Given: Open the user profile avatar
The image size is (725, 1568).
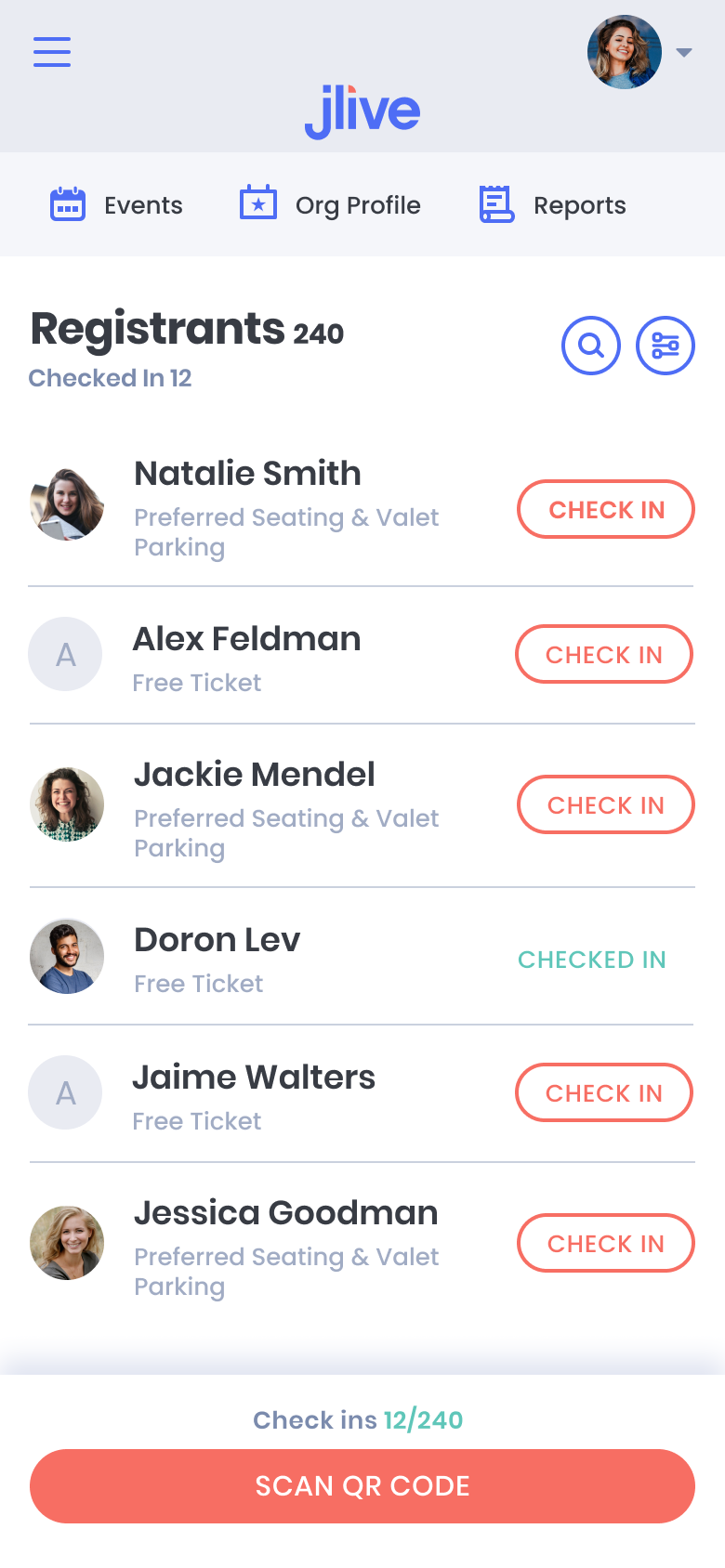Looking at the screenshot, I should click(624, 52).
